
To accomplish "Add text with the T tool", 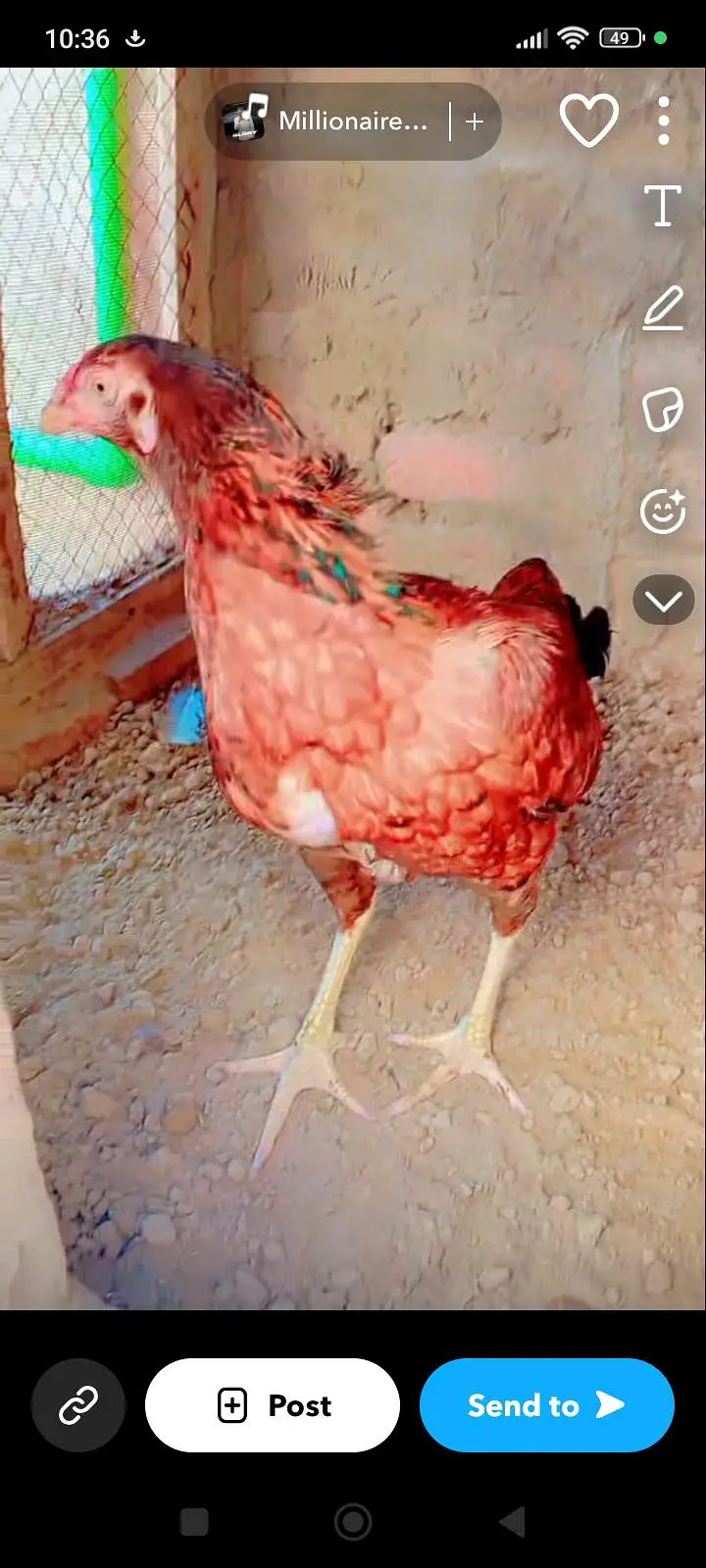I will 663,206.
